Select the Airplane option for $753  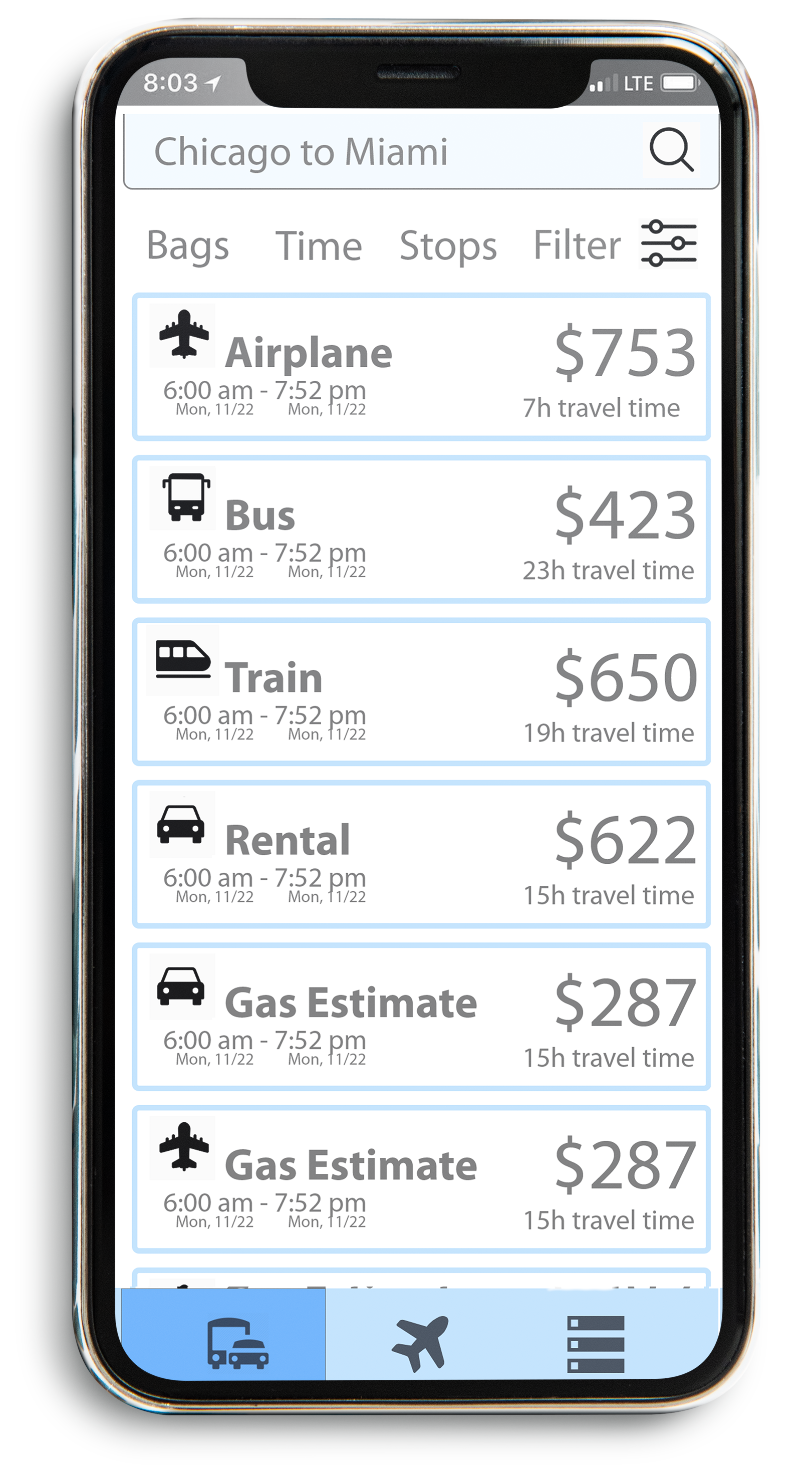pyautogui.click(x=421, y=367)
